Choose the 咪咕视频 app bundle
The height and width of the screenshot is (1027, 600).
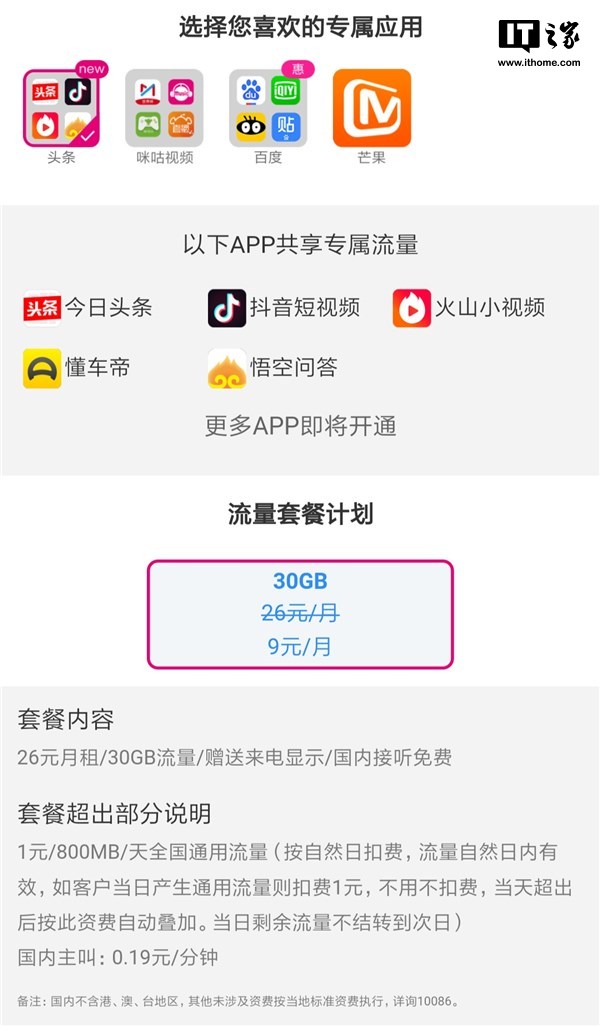coord(165,108)
